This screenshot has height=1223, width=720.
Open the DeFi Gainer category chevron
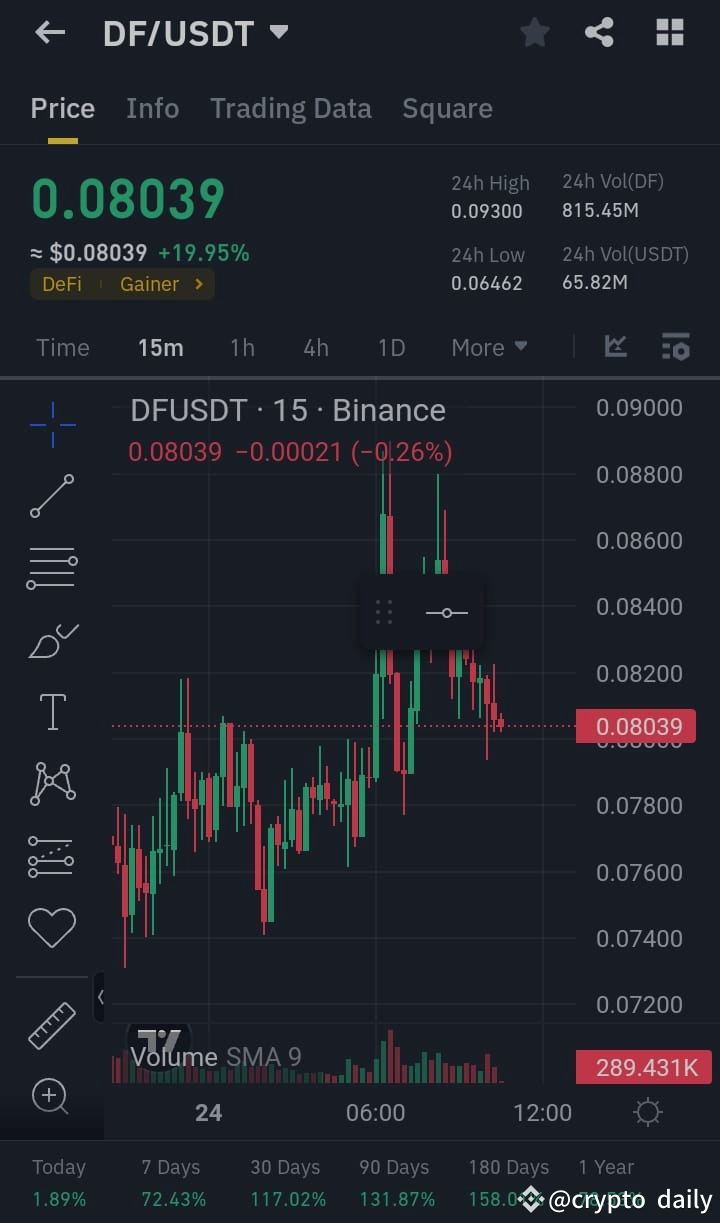[196, 284]
